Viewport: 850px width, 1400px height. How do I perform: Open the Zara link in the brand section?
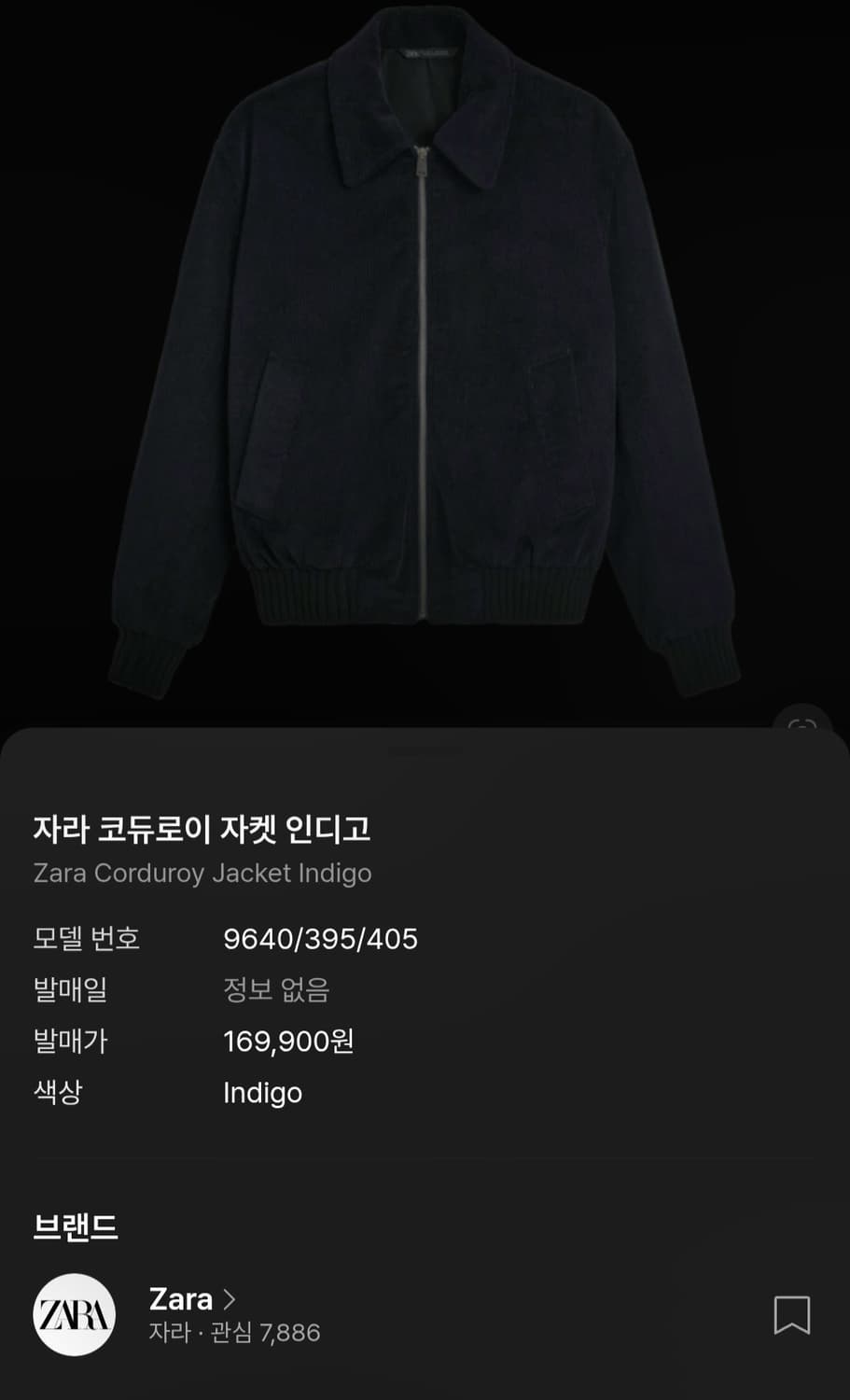[x=182, y=1298]
